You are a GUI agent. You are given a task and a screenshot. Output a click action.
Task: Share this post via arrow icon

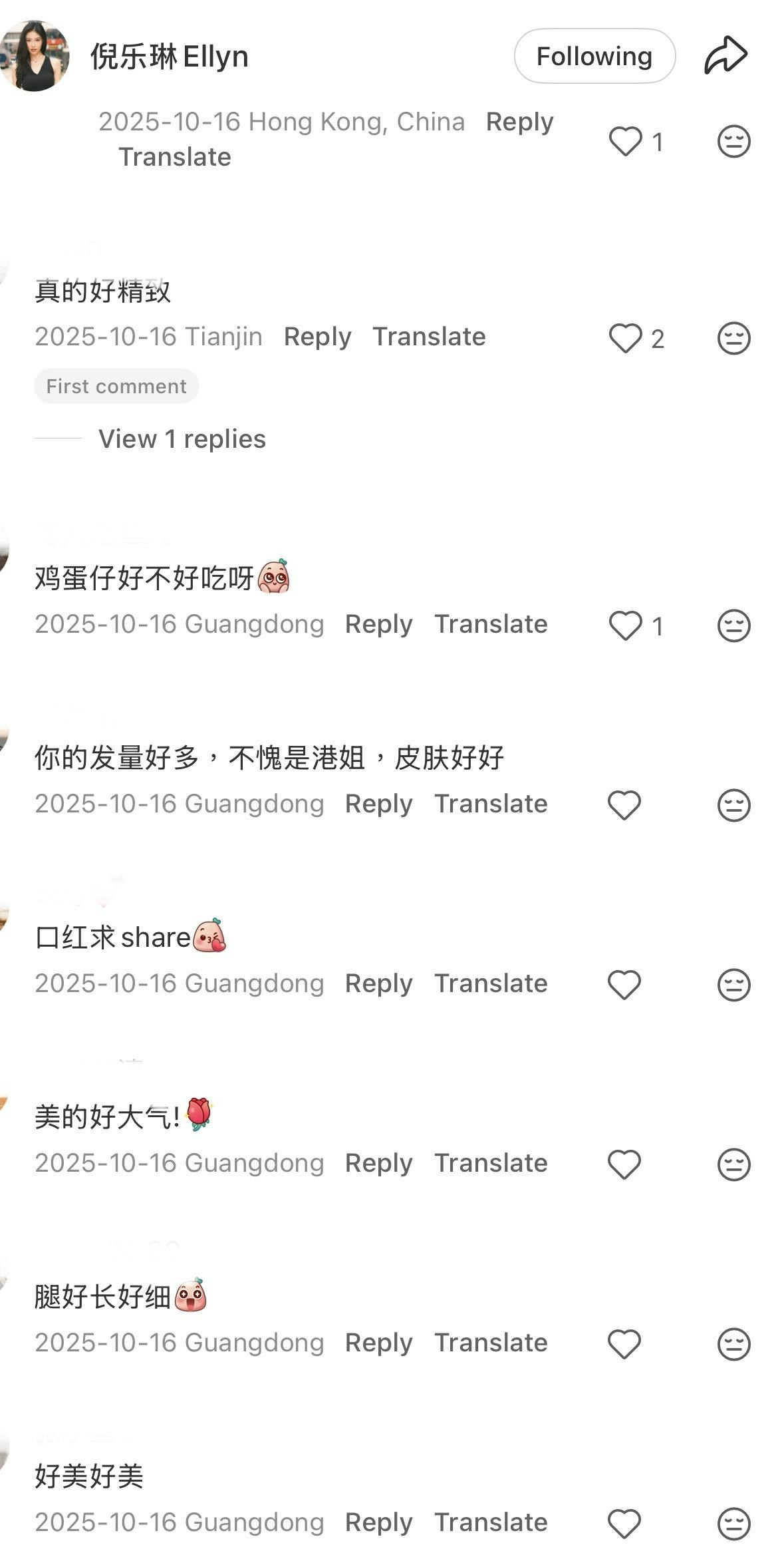pos(725,55)
